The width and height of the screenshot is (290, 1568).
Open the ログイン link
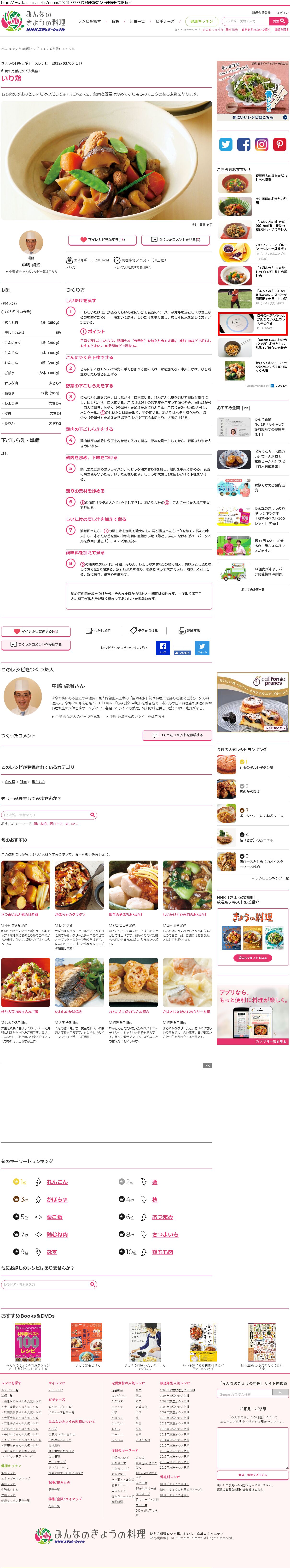pyautogui.click(x=282, y=12)
